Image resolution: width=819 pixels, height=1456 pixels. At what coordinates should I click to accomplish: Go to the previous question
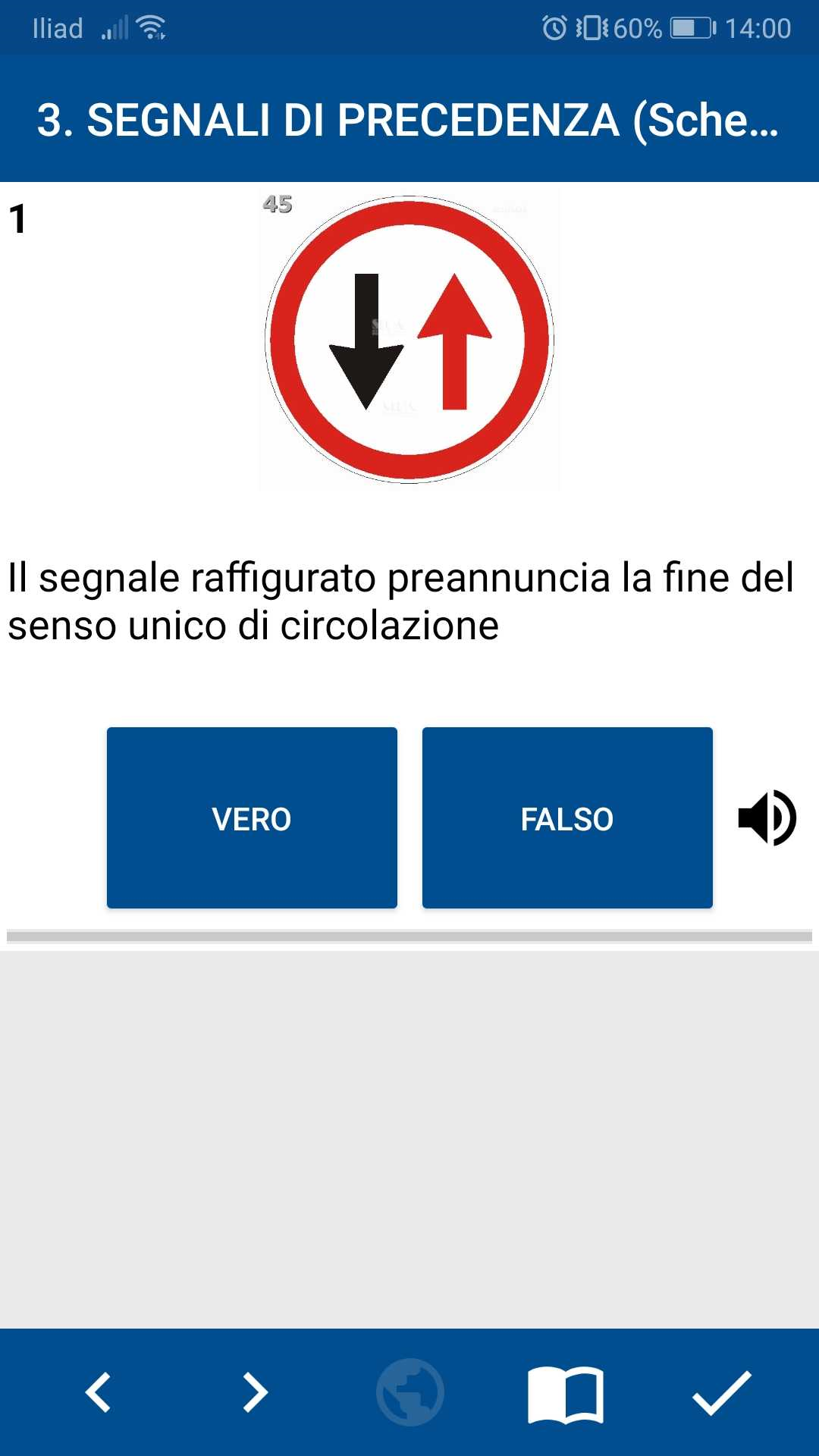pyautogui.click(x=99, y=1392)
